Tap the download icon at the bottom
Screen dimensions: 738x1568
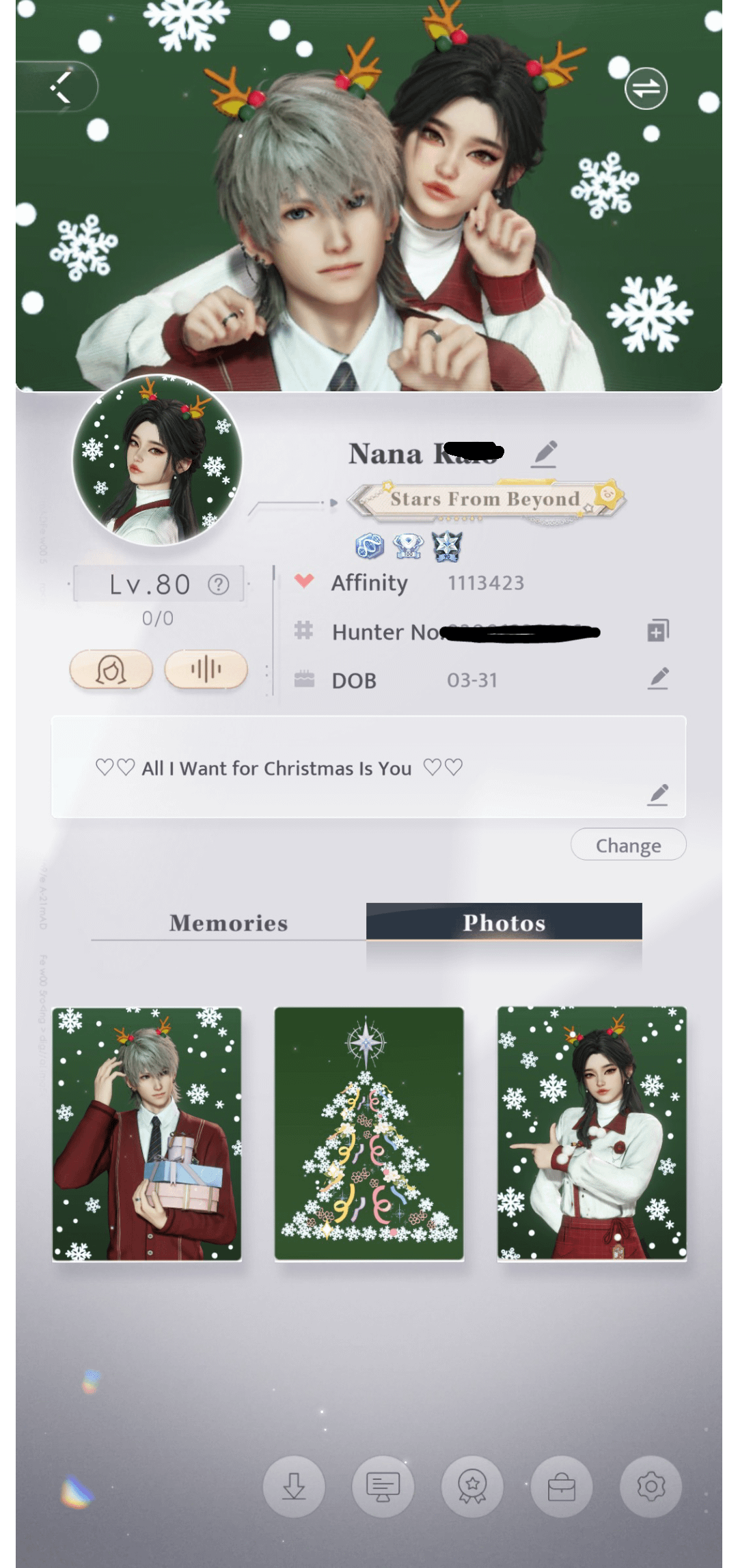[294, 1487]
